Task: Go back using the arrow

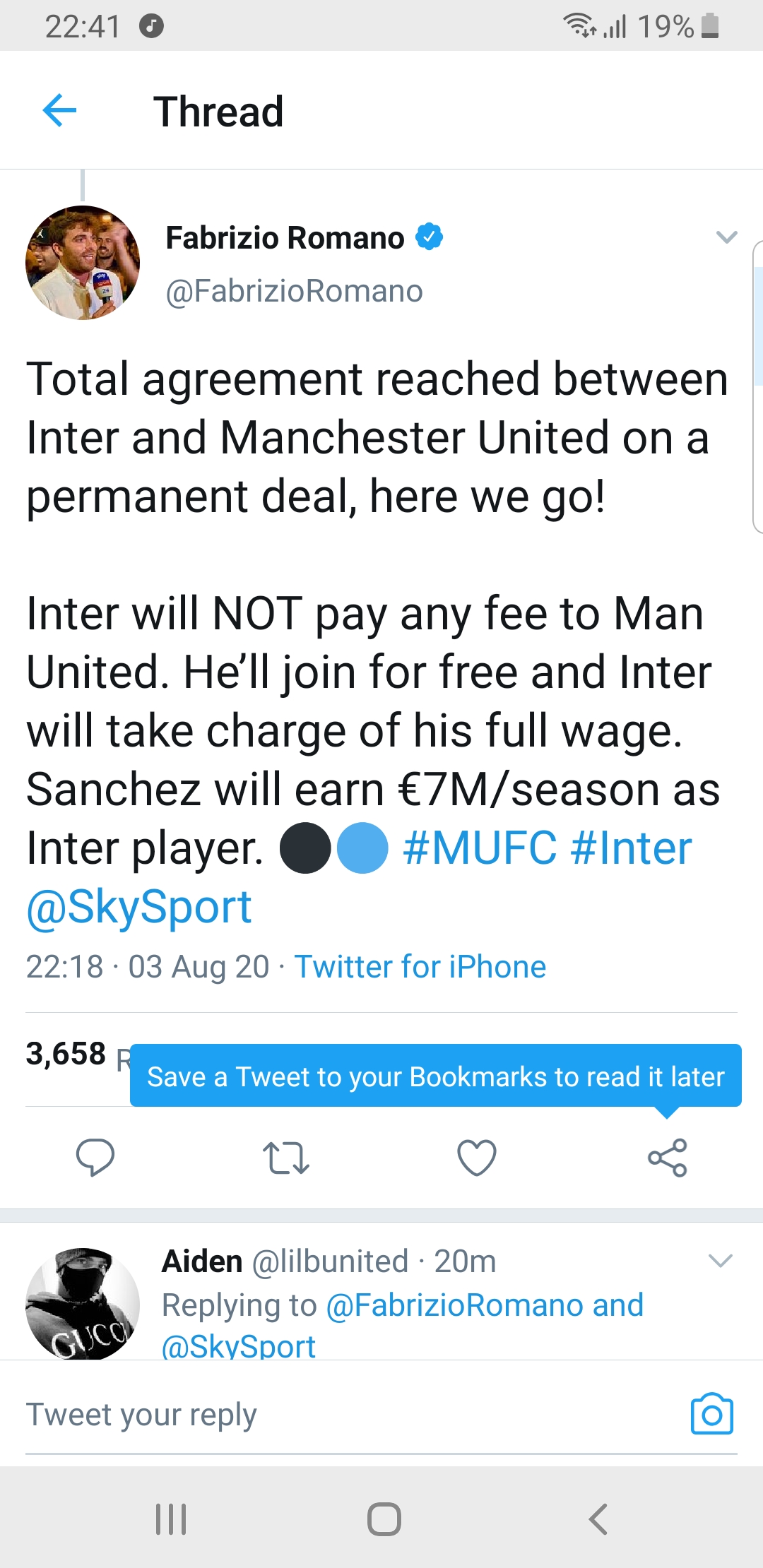Action: click(x=59, y=111)
